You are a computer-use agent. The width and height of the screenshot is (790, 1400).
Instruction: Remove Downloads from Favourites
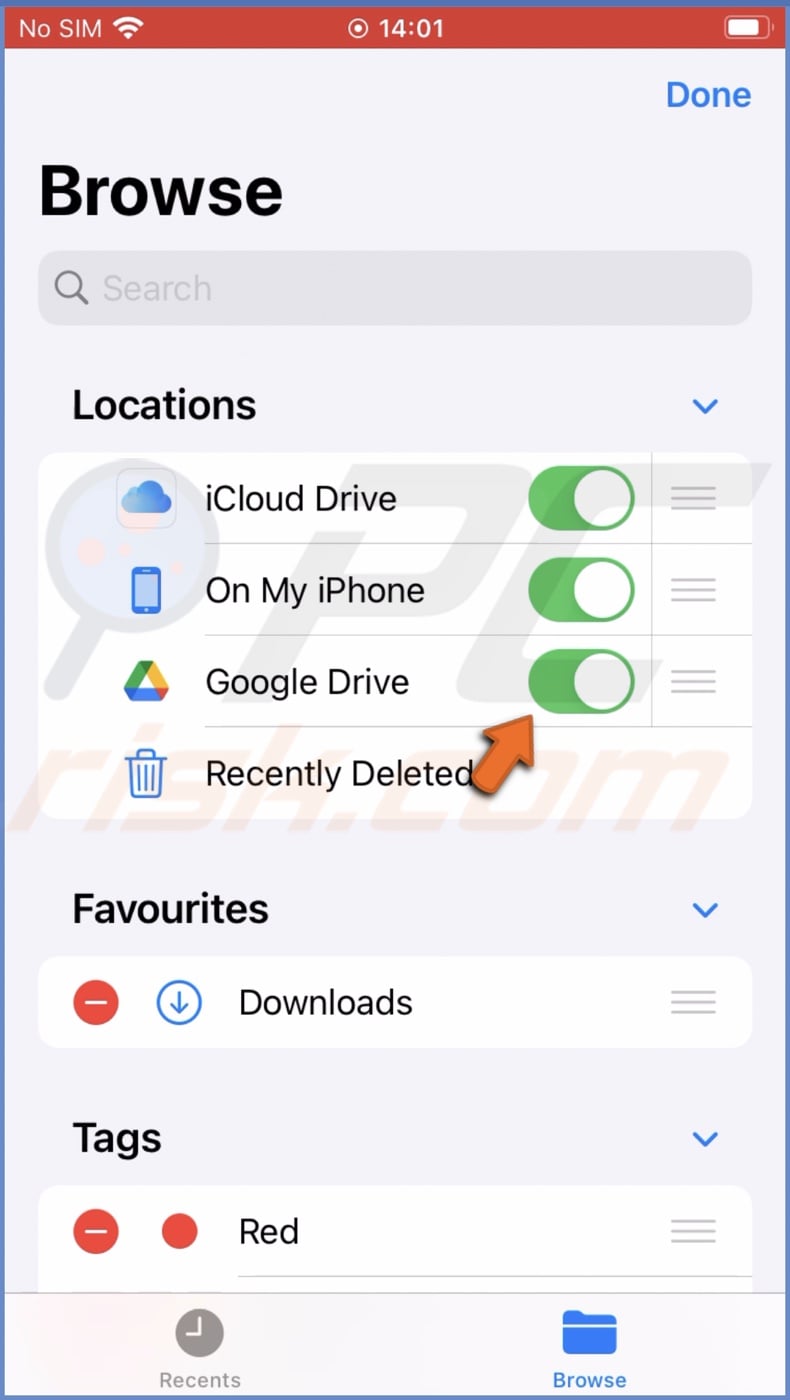[96, 1002]
